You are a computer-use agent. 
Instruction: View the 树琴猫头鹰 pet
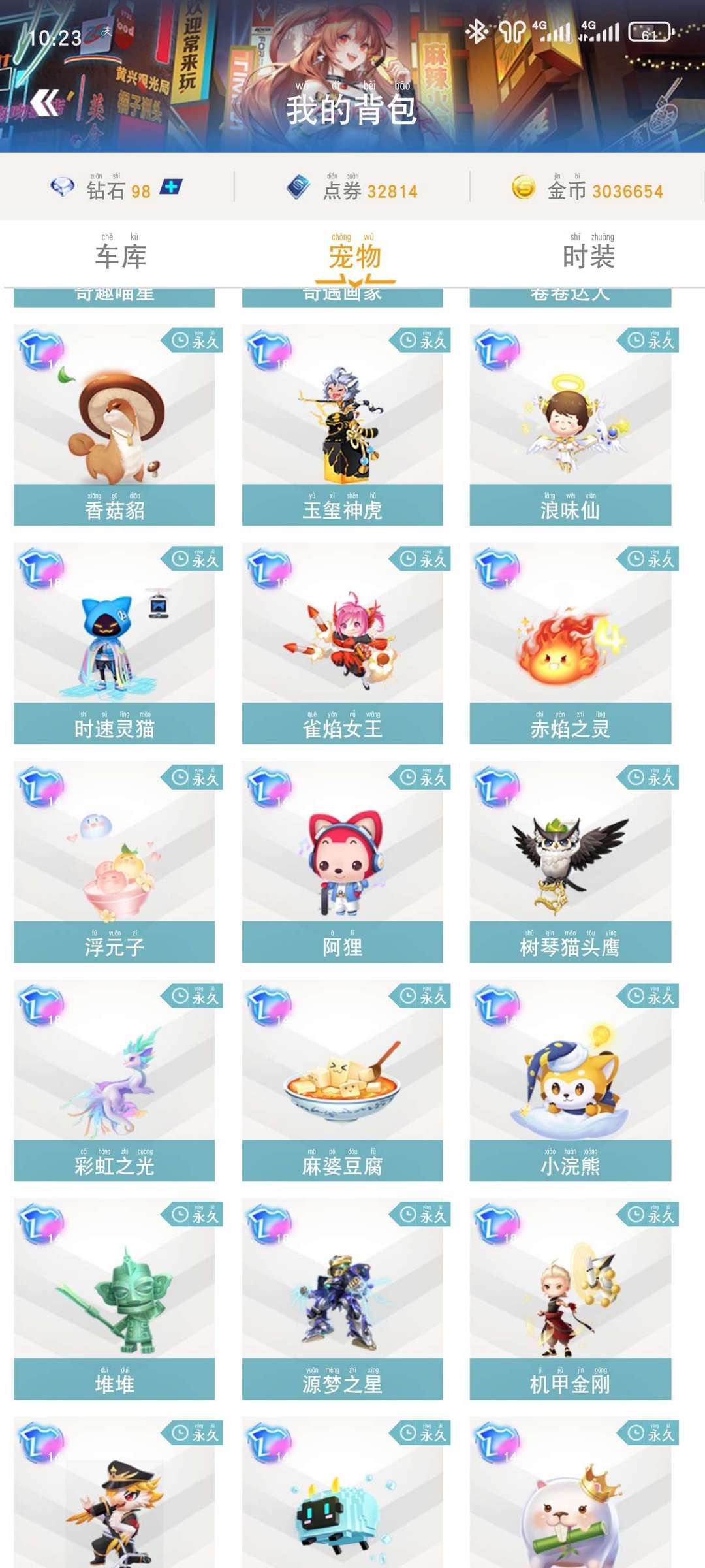pos(570,862)
